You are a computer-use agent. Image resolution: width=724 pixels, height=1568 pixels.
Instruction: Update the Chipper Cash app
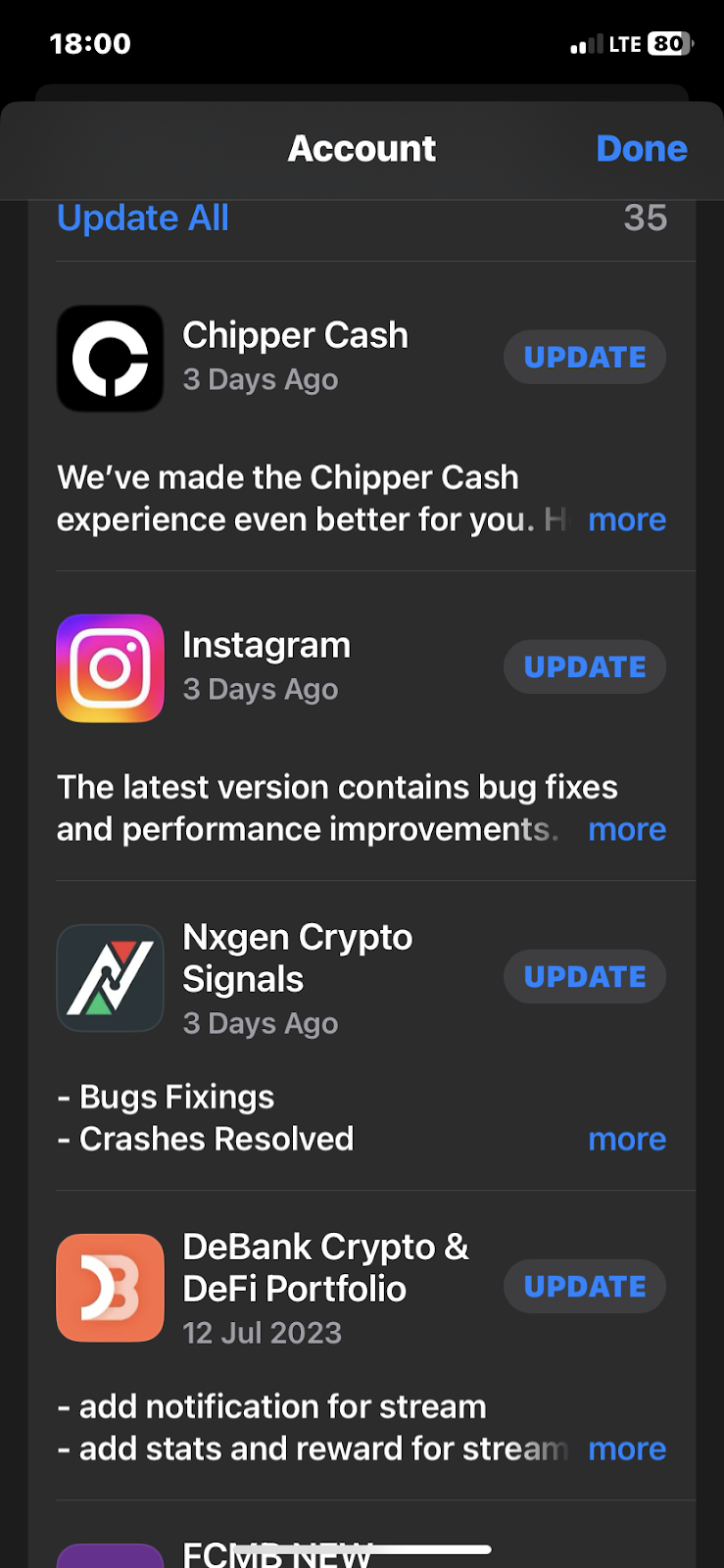click(x=584, y=358)
